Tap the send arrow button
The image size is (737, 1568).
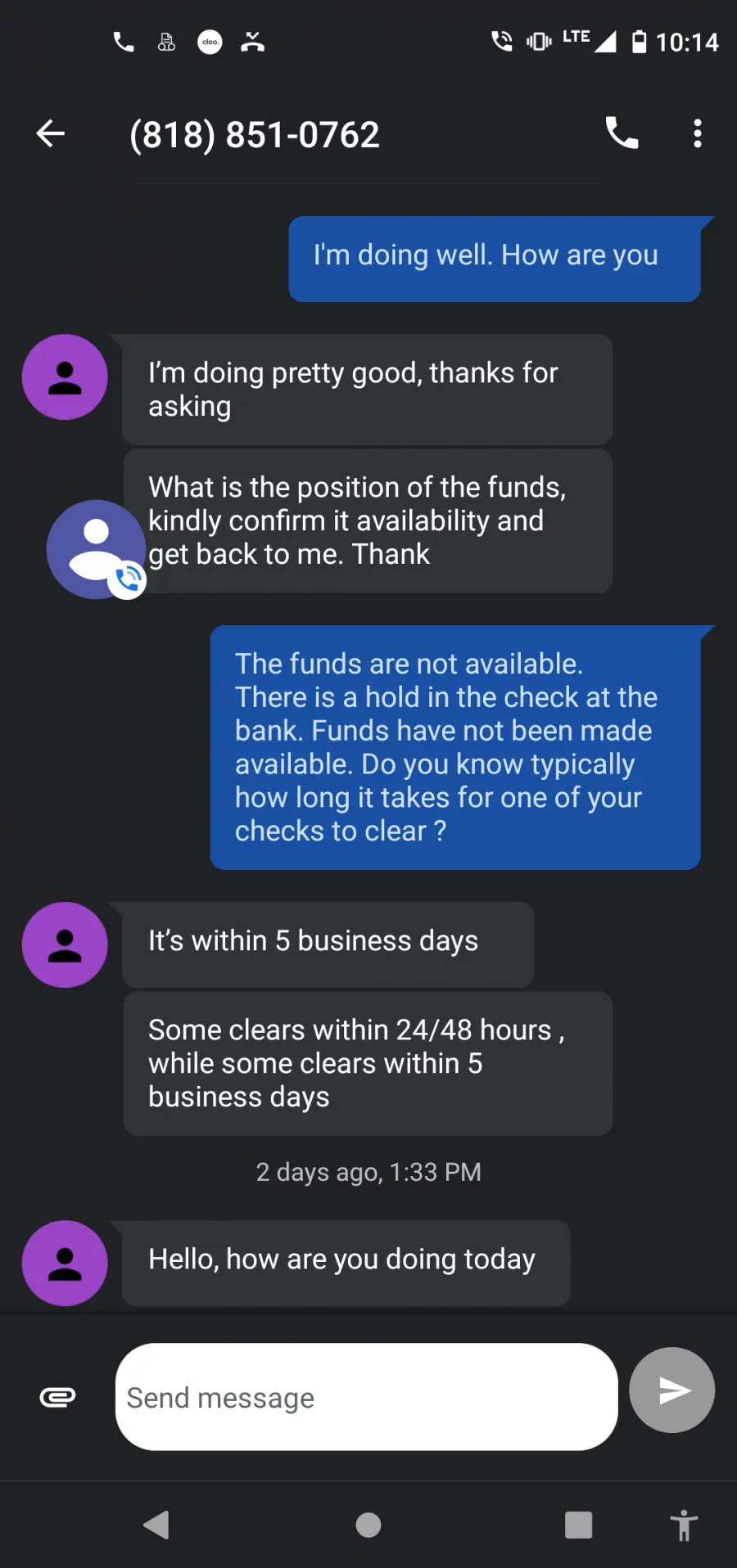coord(672,1390)
